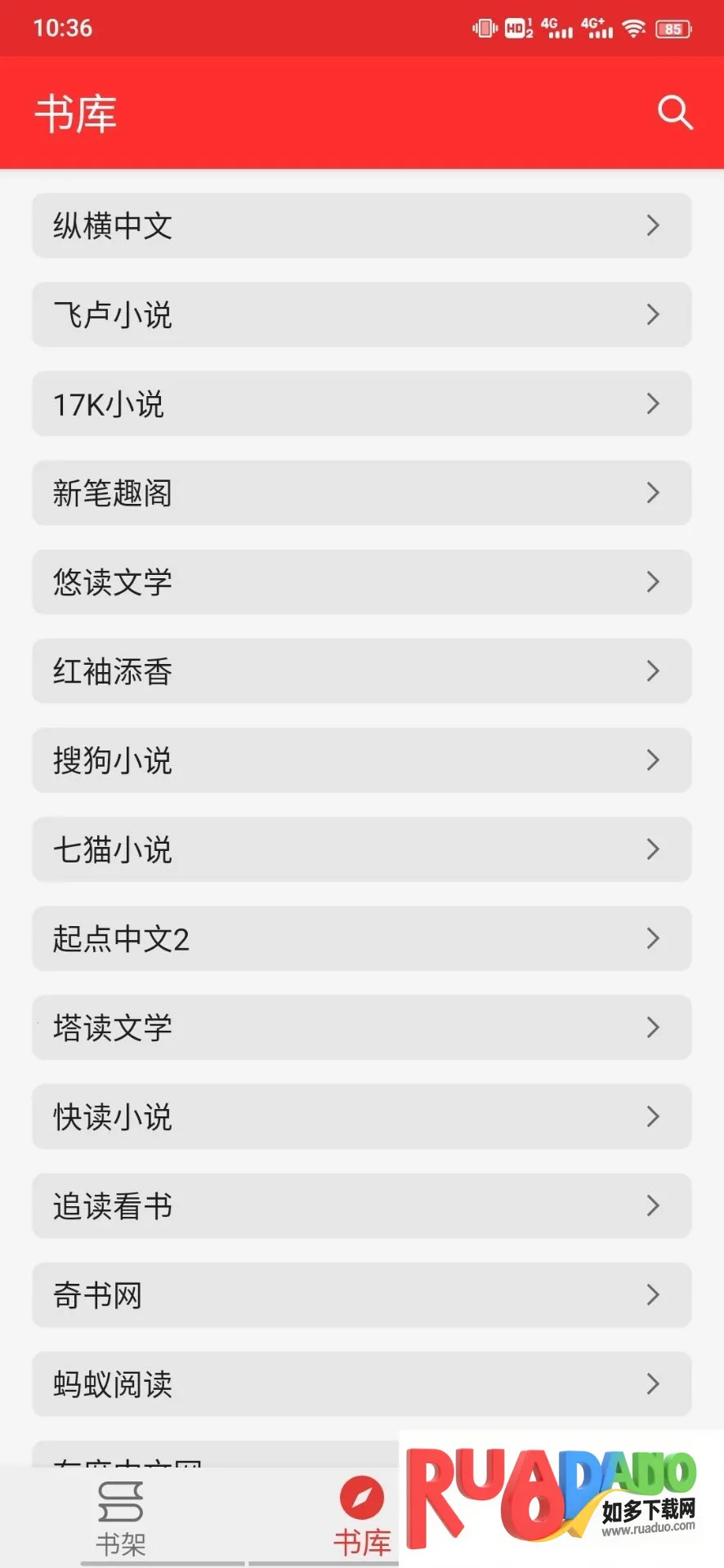Browse the 悠读文学 source
The height and width of the screenshot is (1568, 724).
[x=361, y=581]
